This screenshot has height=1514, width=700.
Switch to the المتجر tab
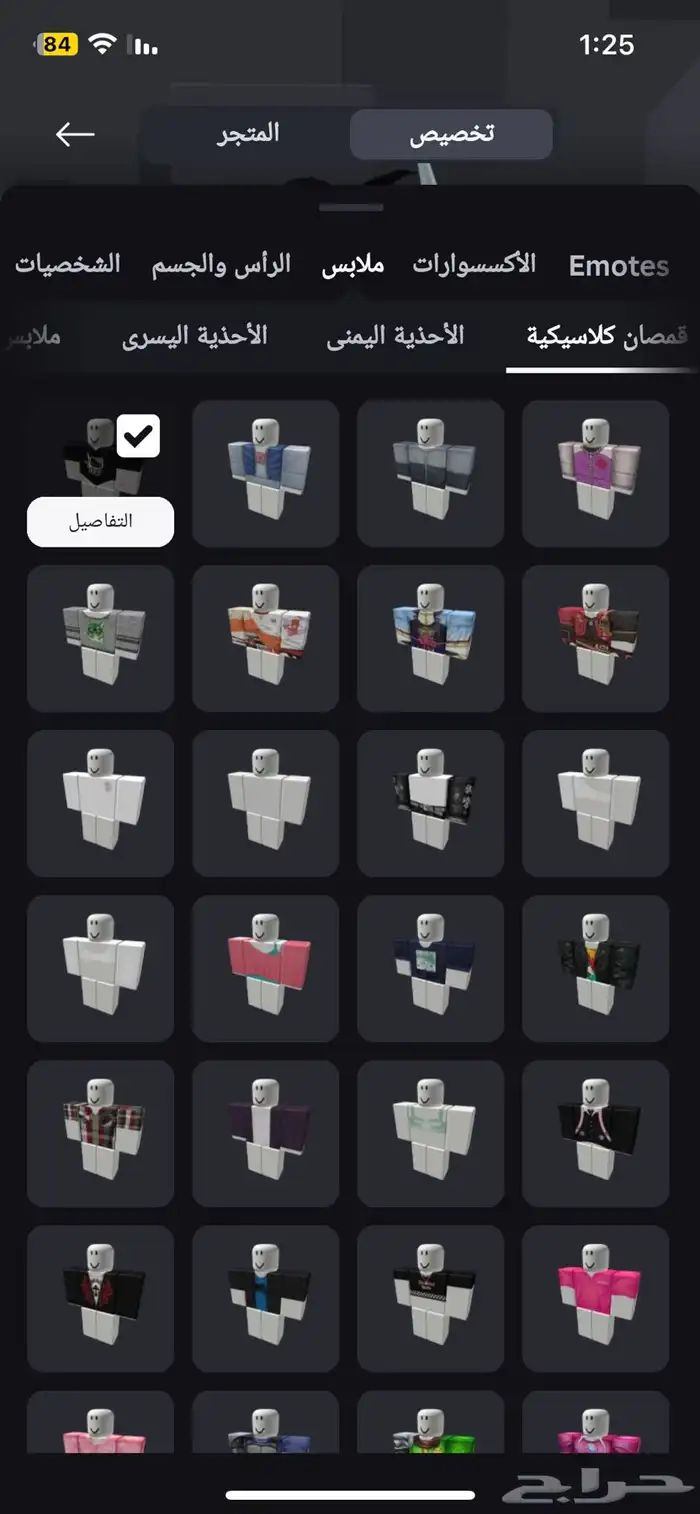(248, 134)
